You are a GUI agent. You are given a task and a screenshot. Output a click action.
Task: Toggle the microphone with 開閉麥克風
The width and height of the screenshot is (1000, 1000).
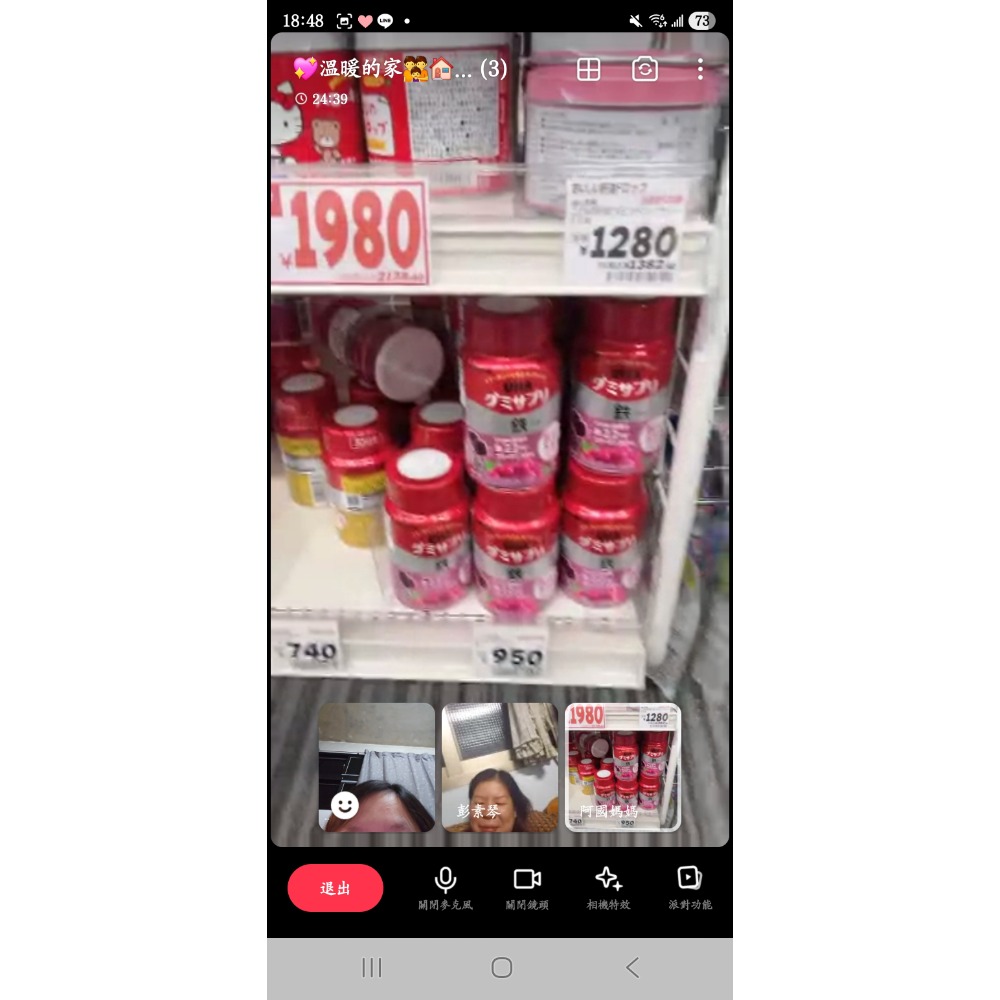(445, 888)
